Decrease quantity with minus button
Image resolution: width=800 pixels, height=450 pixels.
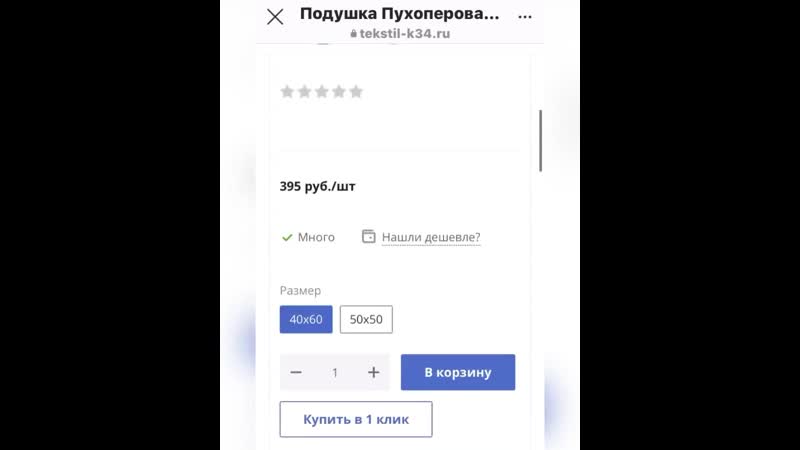tap(296, 372)
